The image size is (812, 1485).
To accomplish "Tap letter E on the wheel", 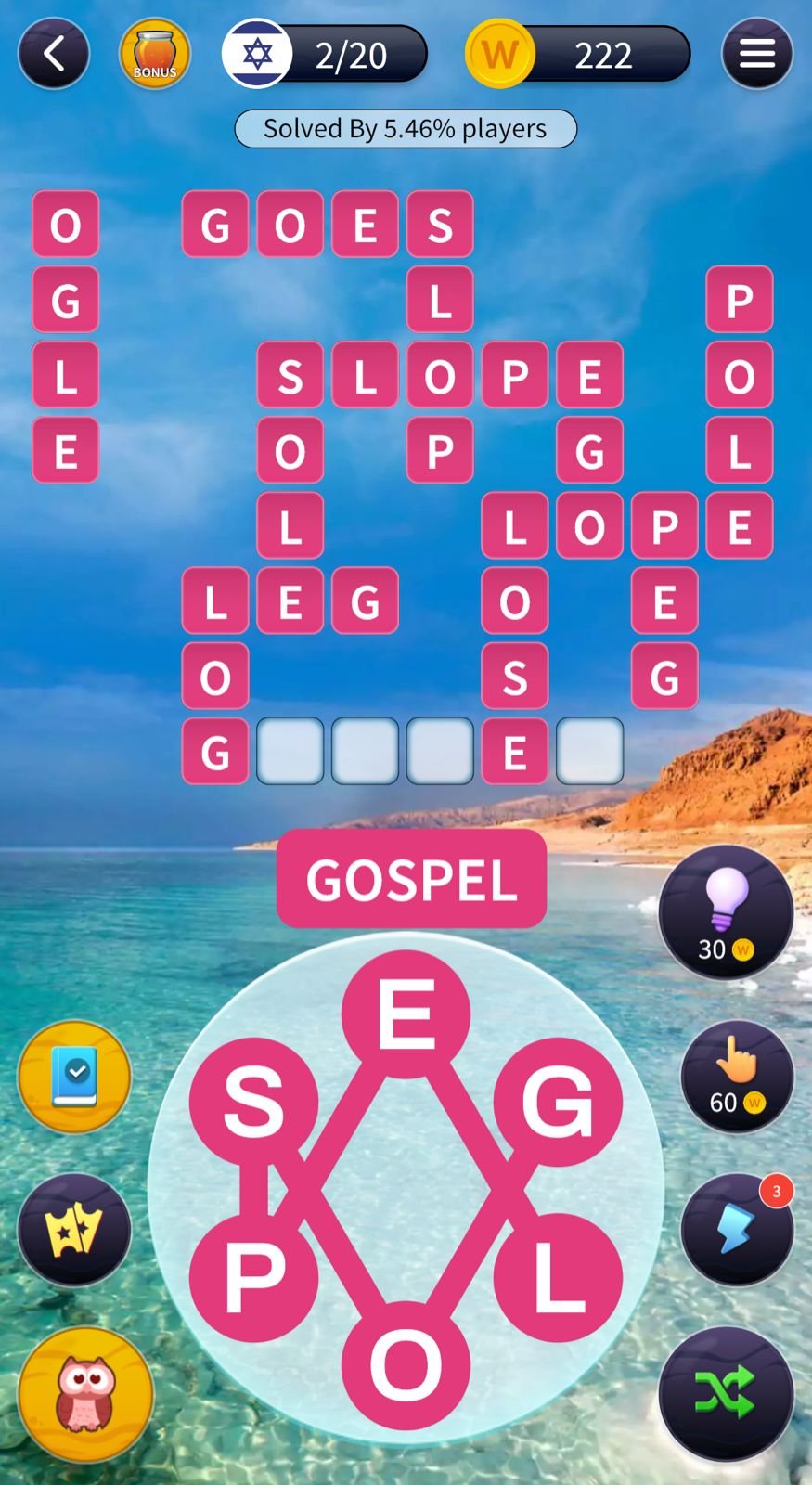I will (x=406, y=1014).
